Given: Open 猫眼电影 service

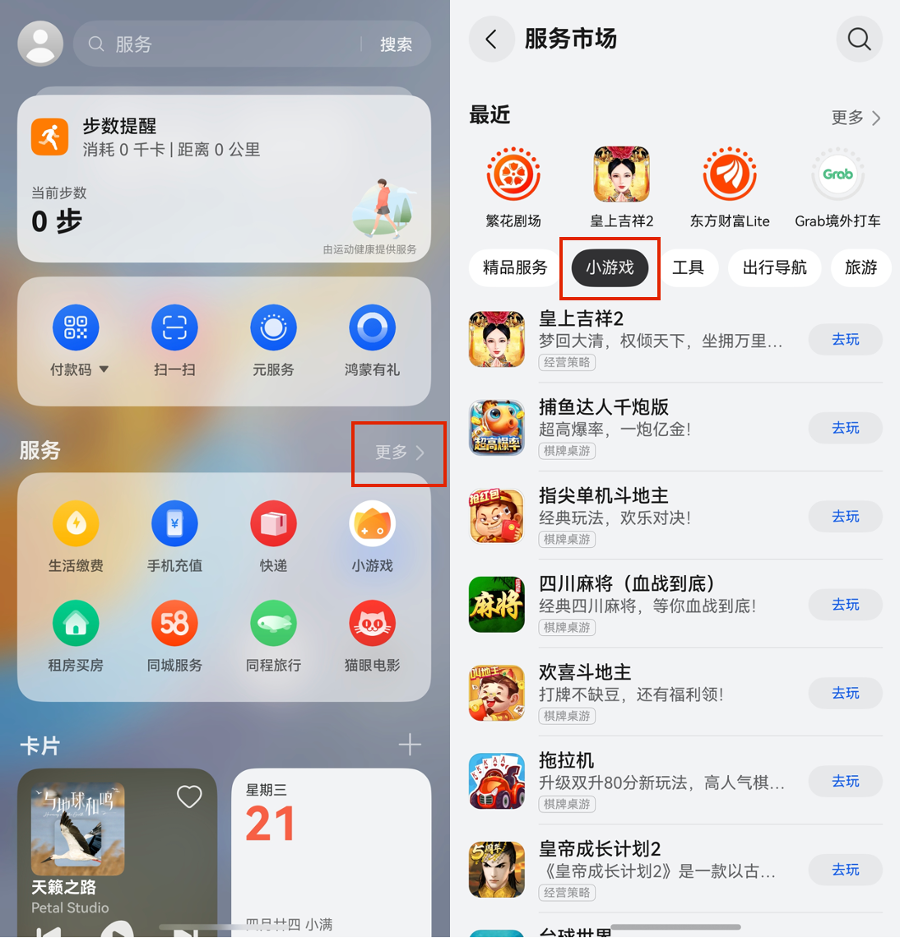Looking at the screenshot, I should tap(372, 637).
